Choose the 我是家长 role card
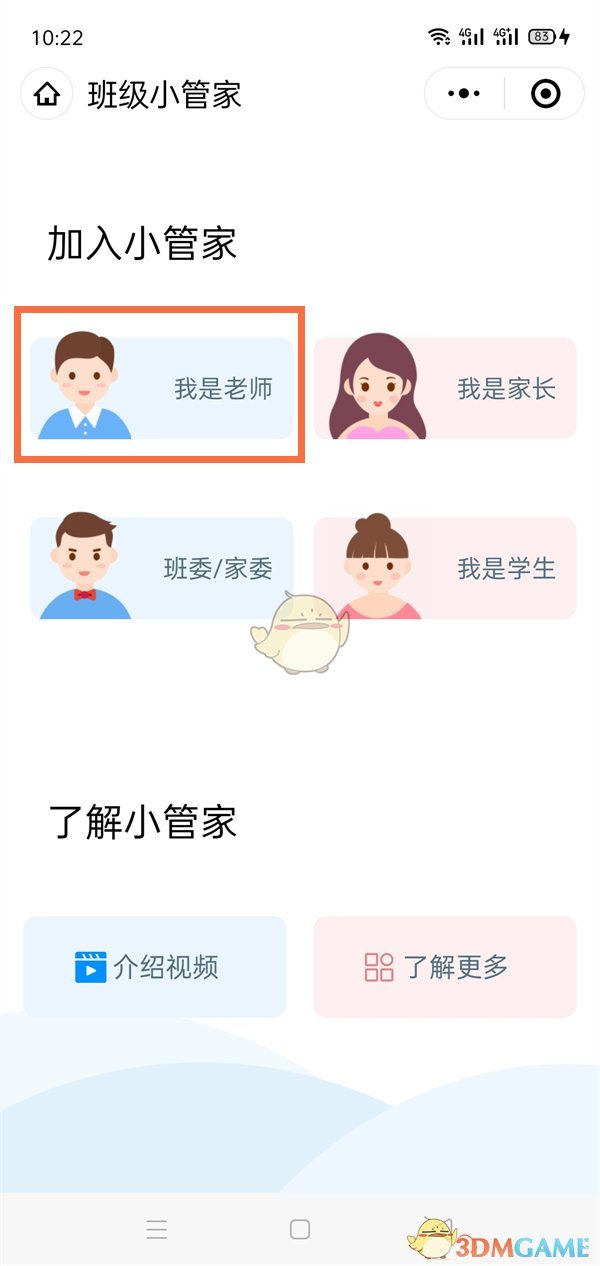The width and height of the screenshot is (600, 1266). tap(445, 388)
